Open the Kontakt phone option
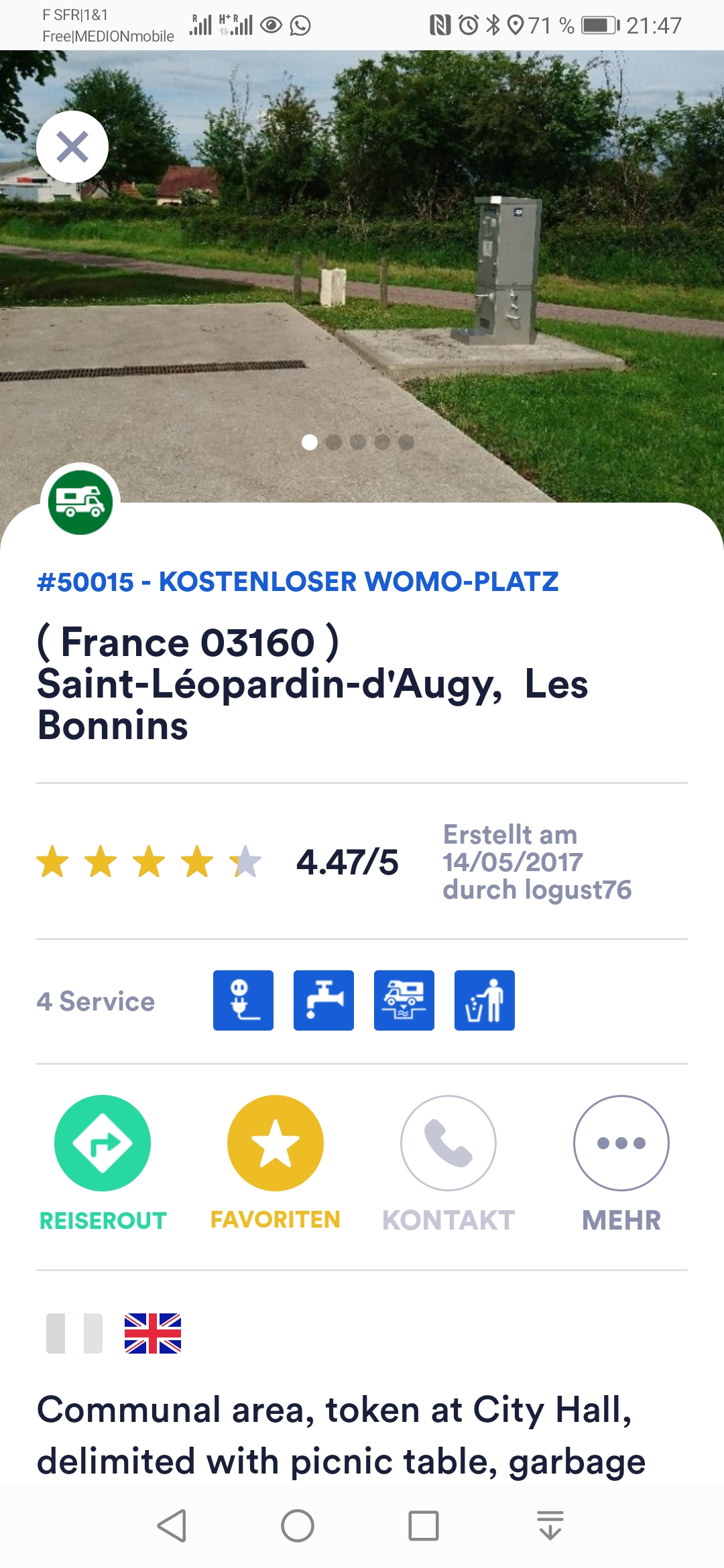 point(448,1143)
